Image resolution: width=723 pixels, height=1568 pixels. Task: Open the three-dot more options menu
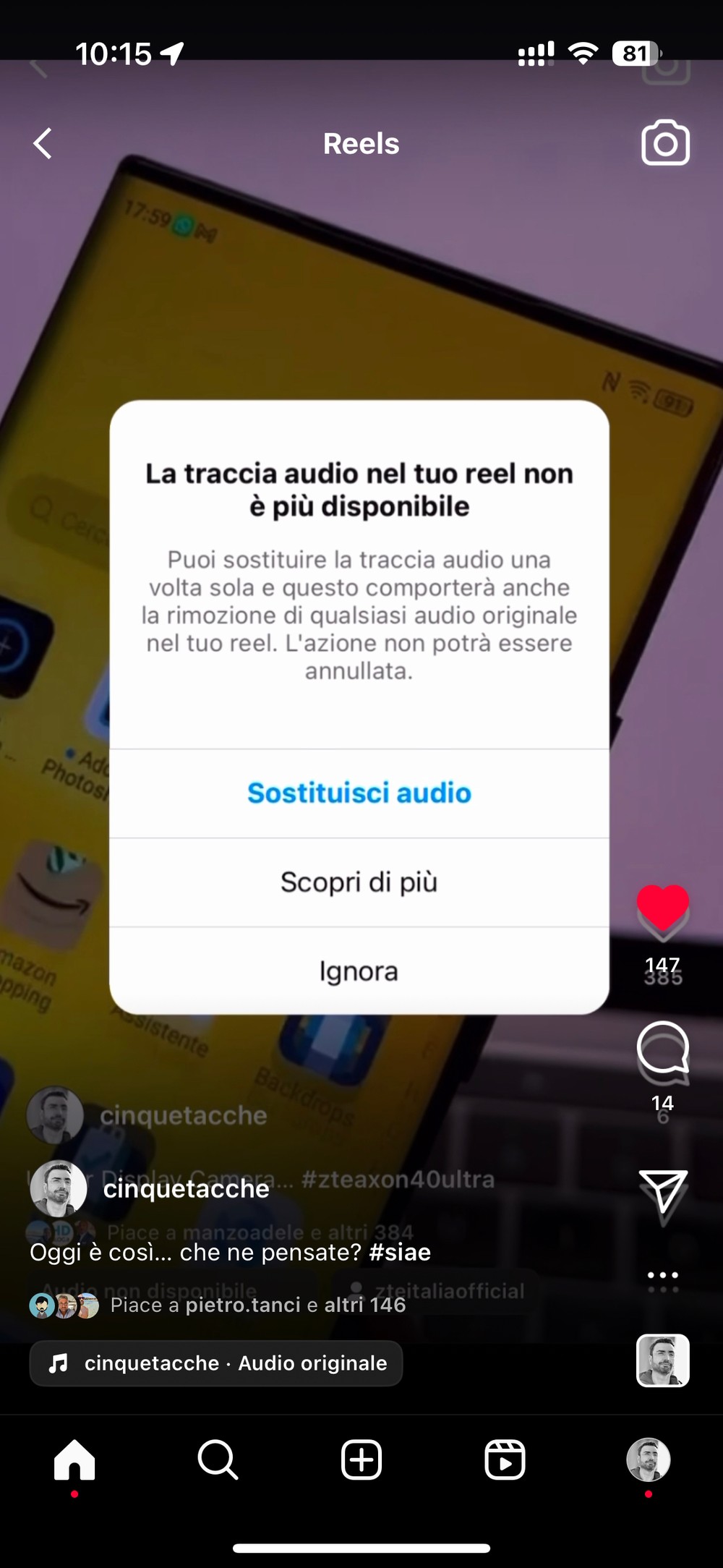pos(662,1275)
